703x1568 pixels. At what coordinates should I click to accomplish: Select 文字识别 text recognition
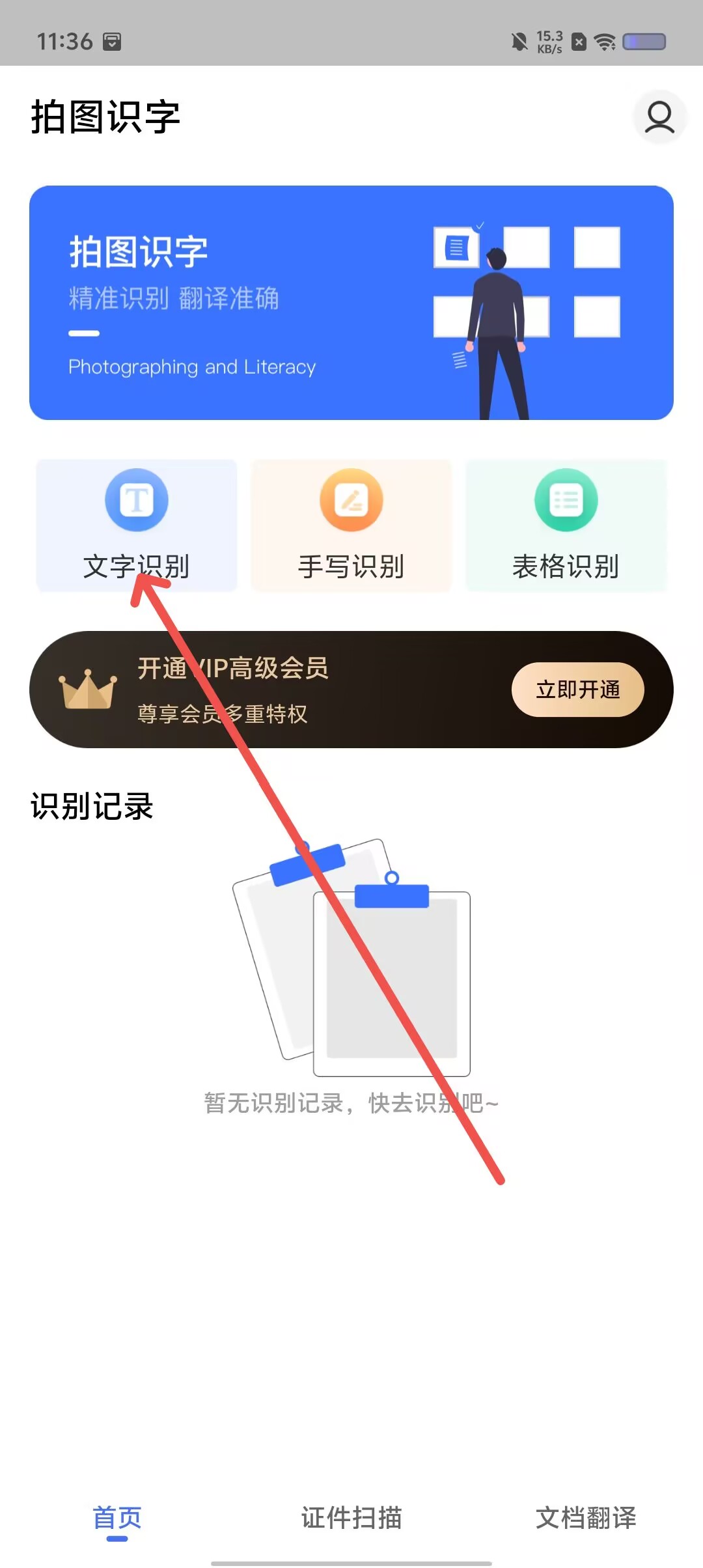137,525
